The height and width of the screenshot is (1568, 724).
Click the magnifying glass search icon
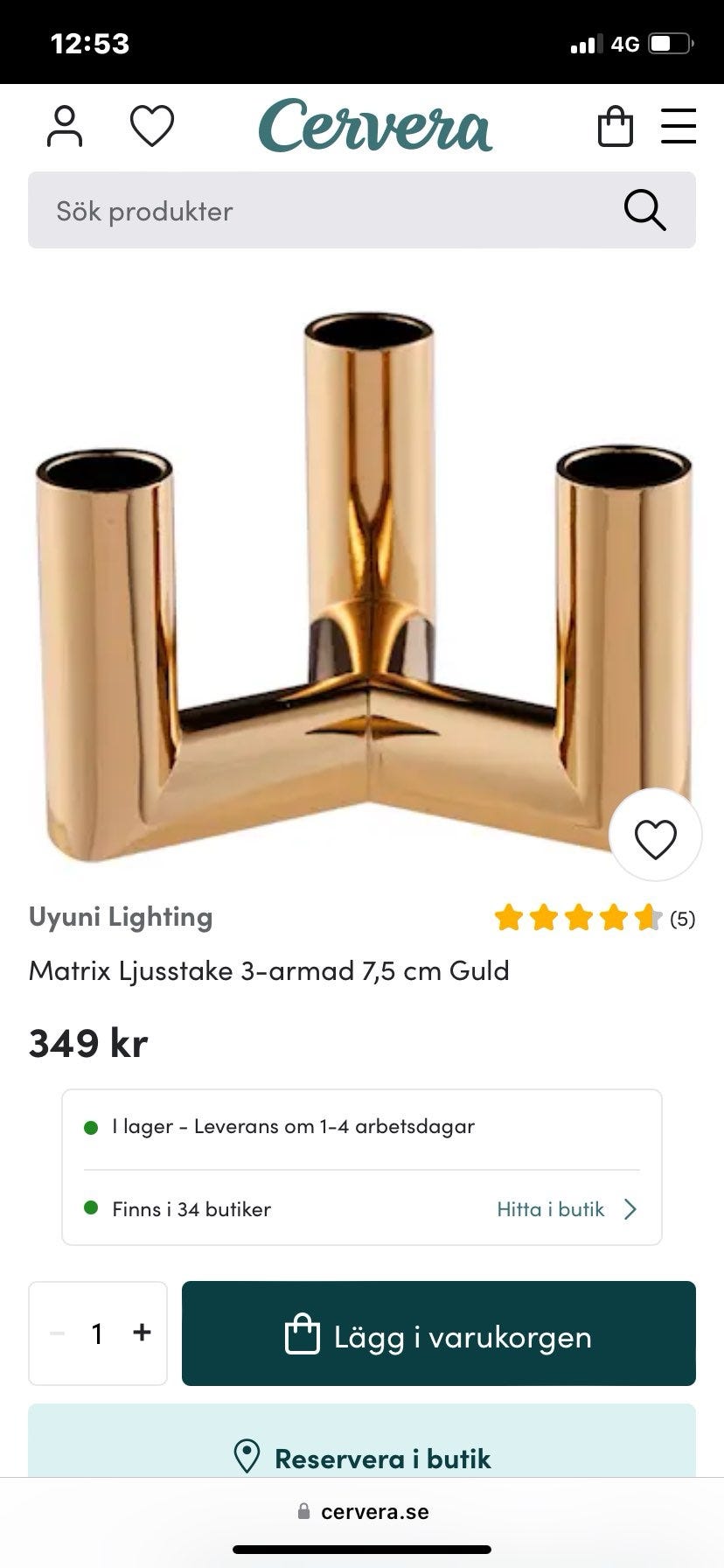pos(644,210)
